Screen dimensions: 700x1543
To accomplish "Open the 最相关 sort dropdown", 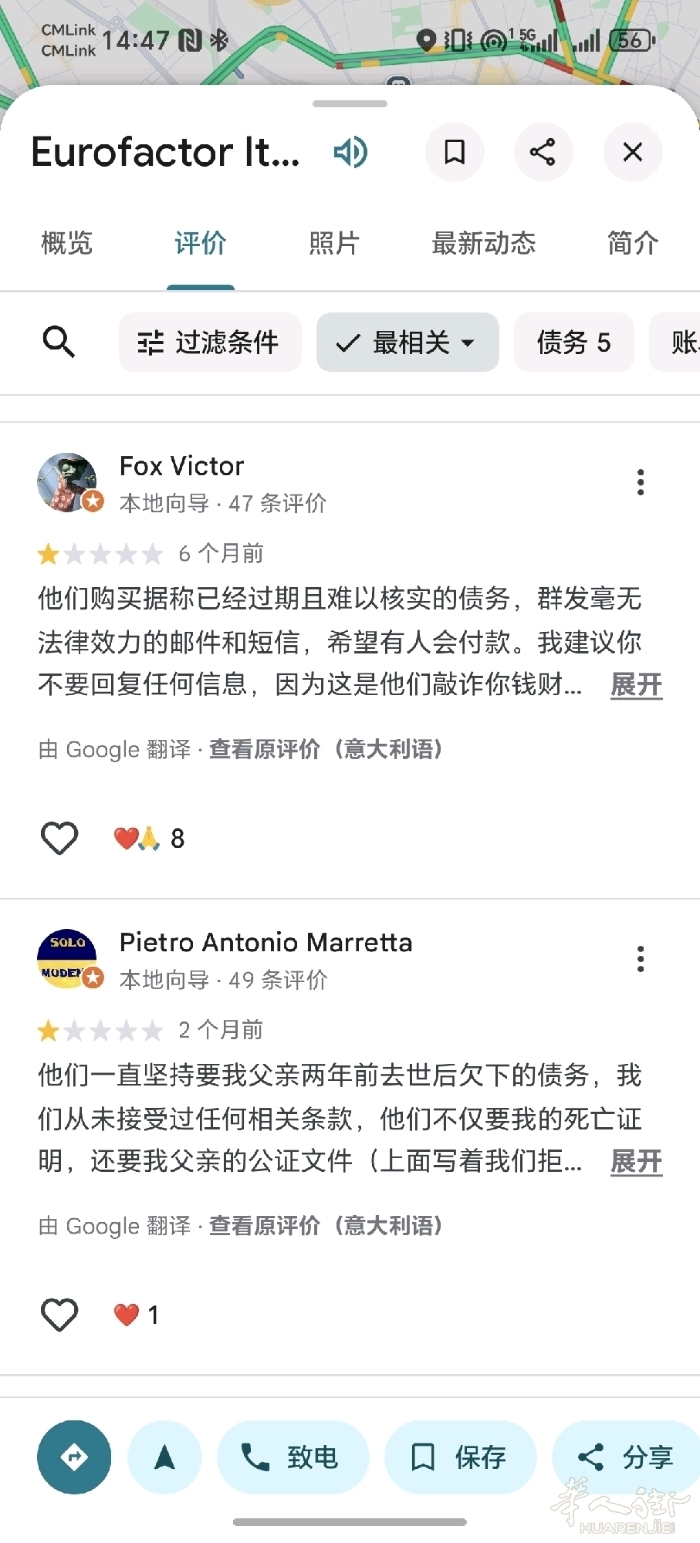I will pyautogui.click(x=407, y=342).
